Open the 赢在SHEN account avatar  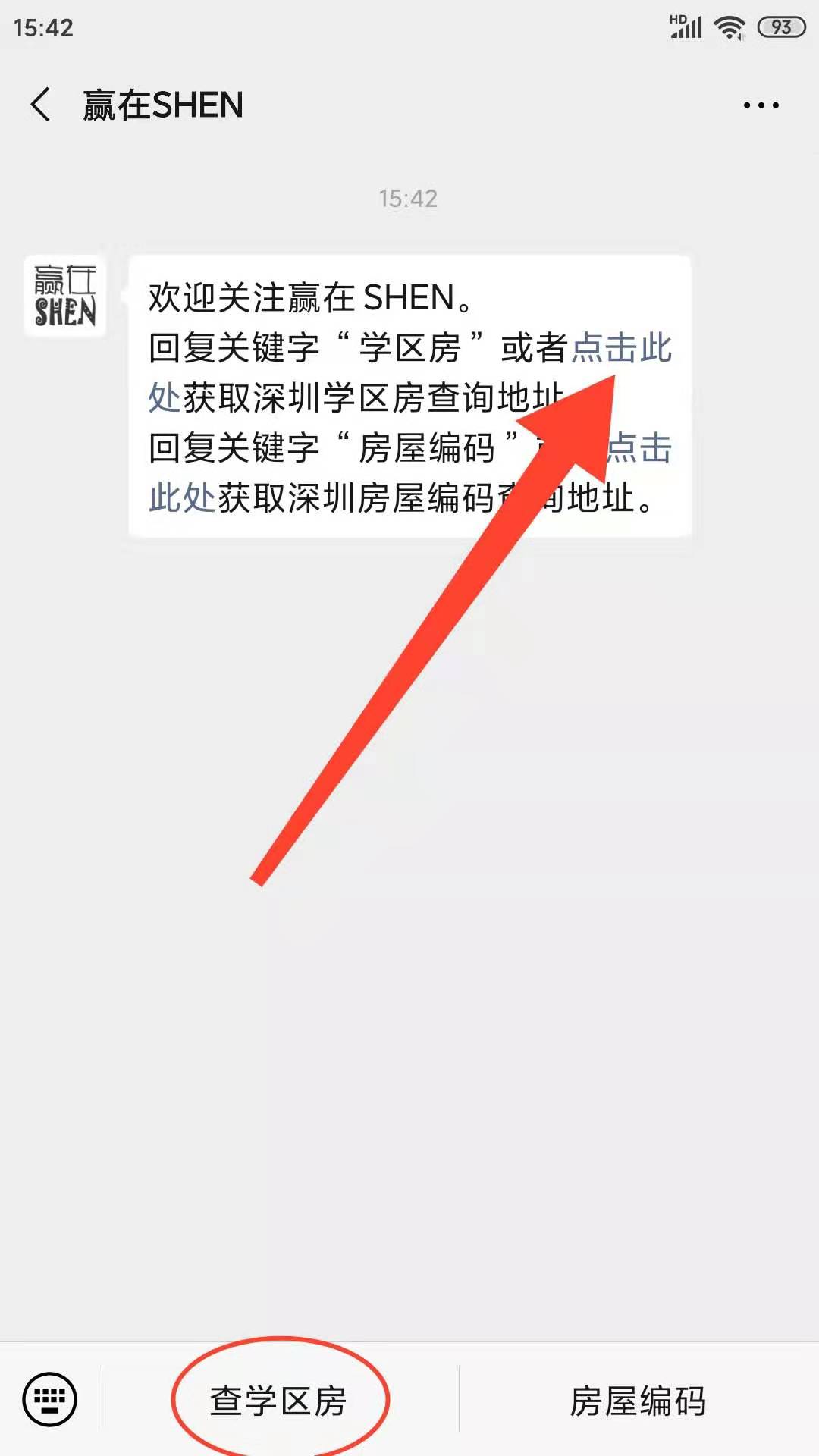[64, 297]
